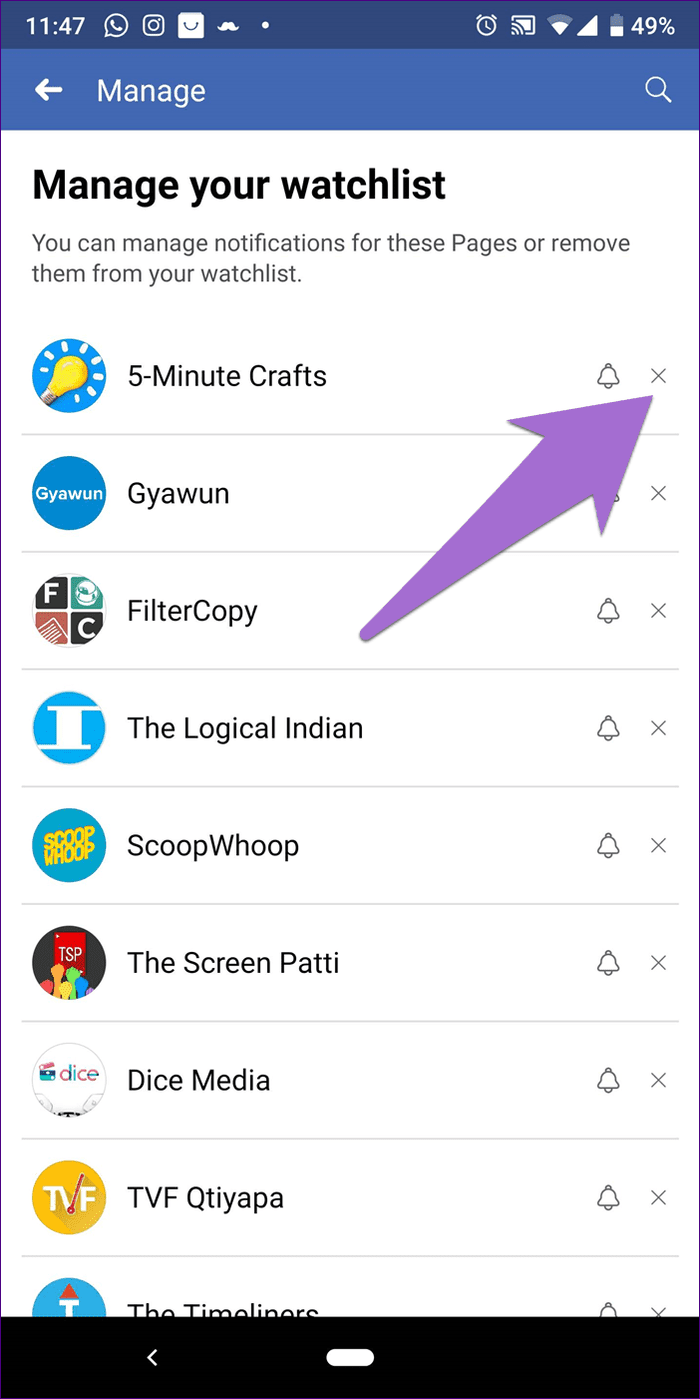Toggle notification bell for FilterCopy
This screenshot has height=1399, width=700.
tap(608, 611)
